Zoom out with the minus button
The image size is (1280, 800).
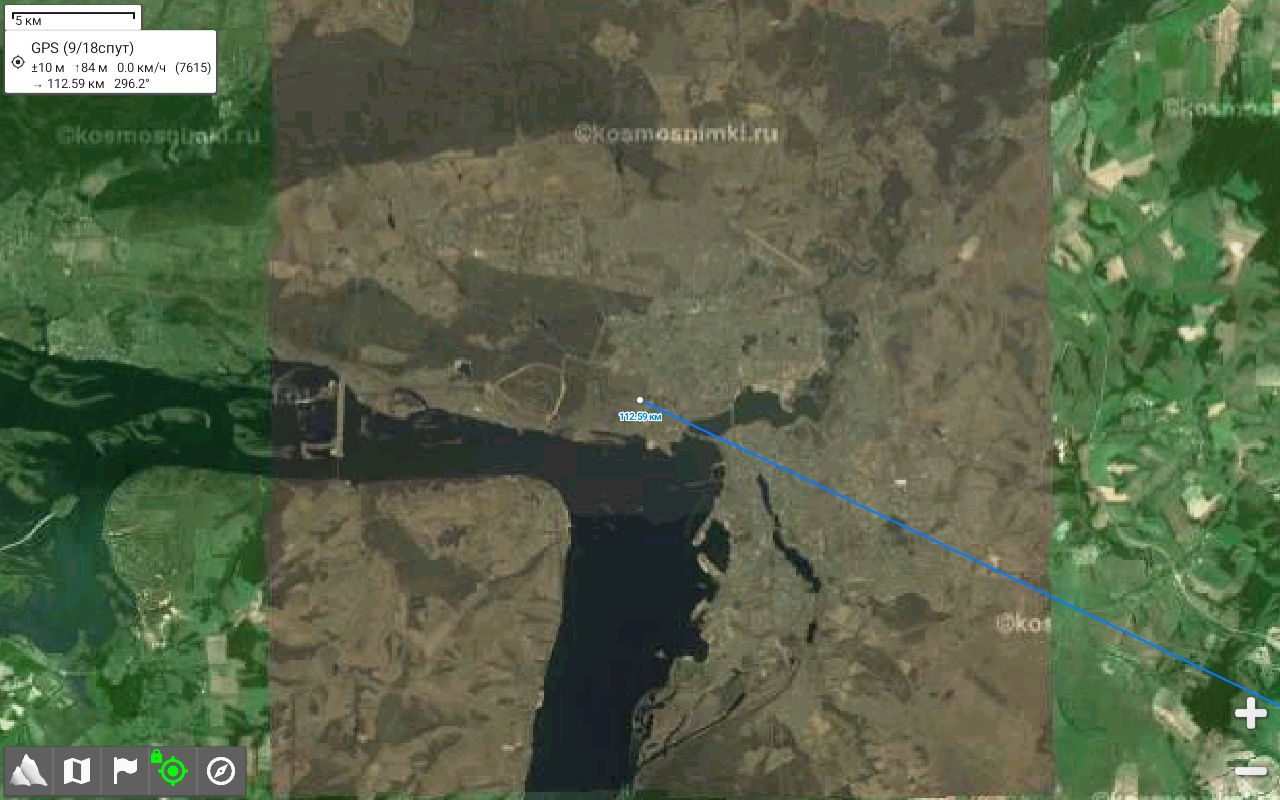pos(1251,771)
